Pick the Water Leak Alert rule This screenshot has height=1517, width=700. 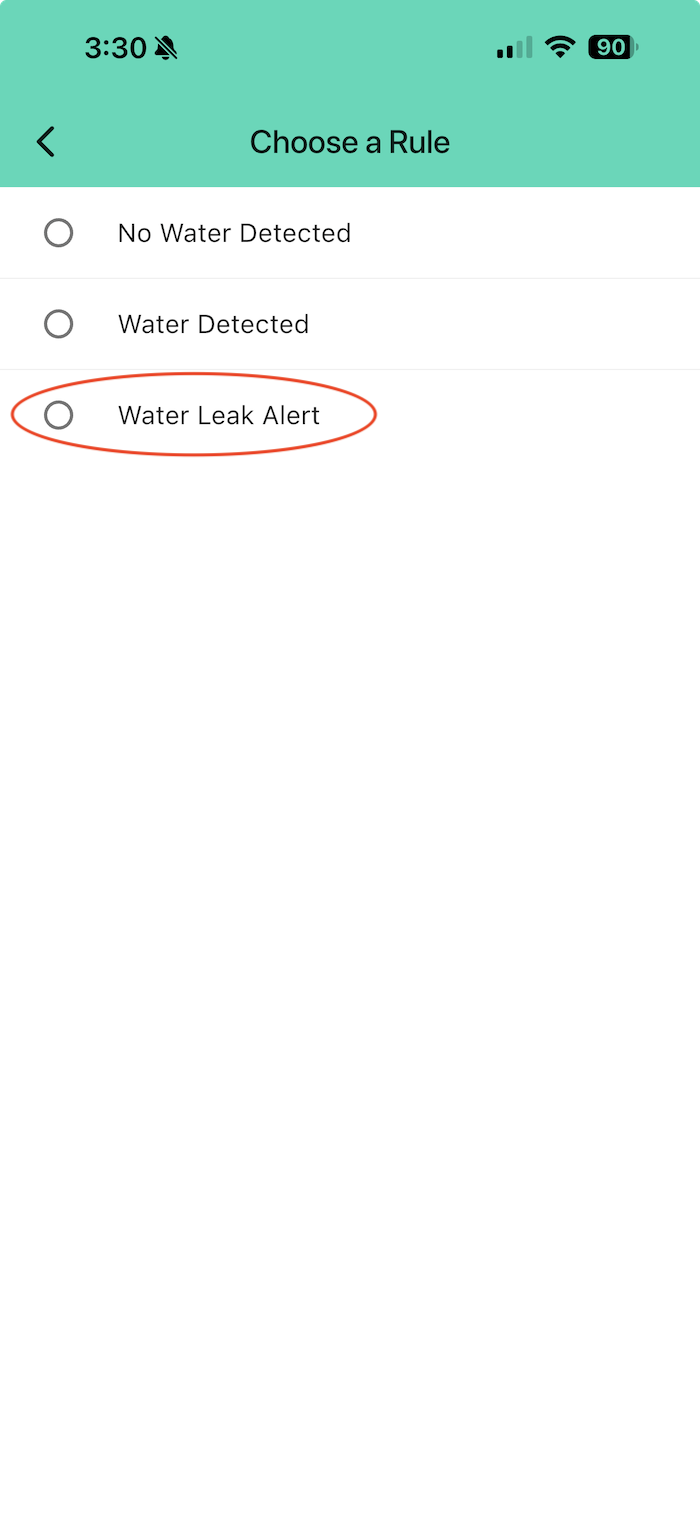(59, 415)
